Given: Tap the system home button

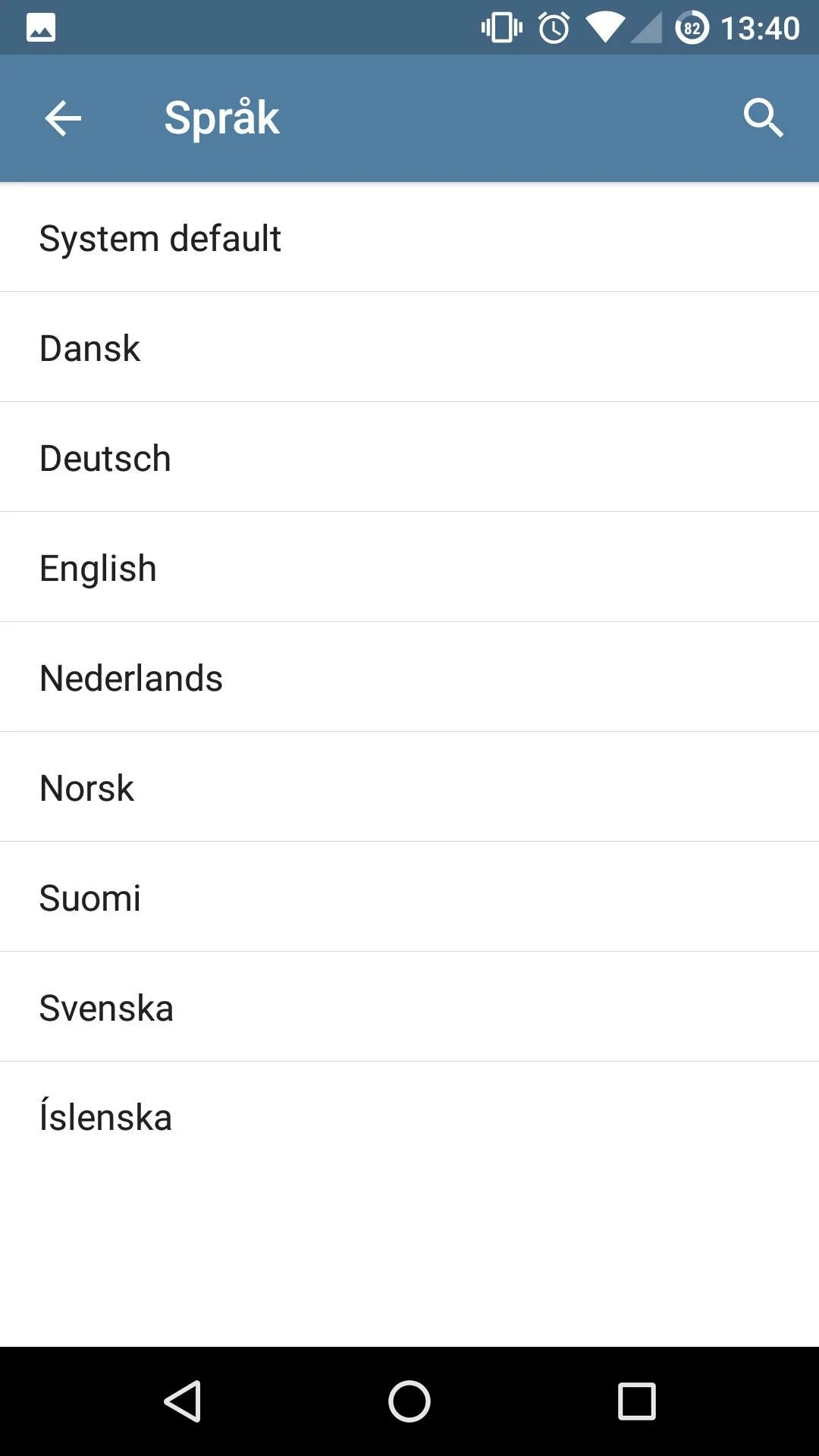Looking at the screenshot, I should pos(409,1401).
